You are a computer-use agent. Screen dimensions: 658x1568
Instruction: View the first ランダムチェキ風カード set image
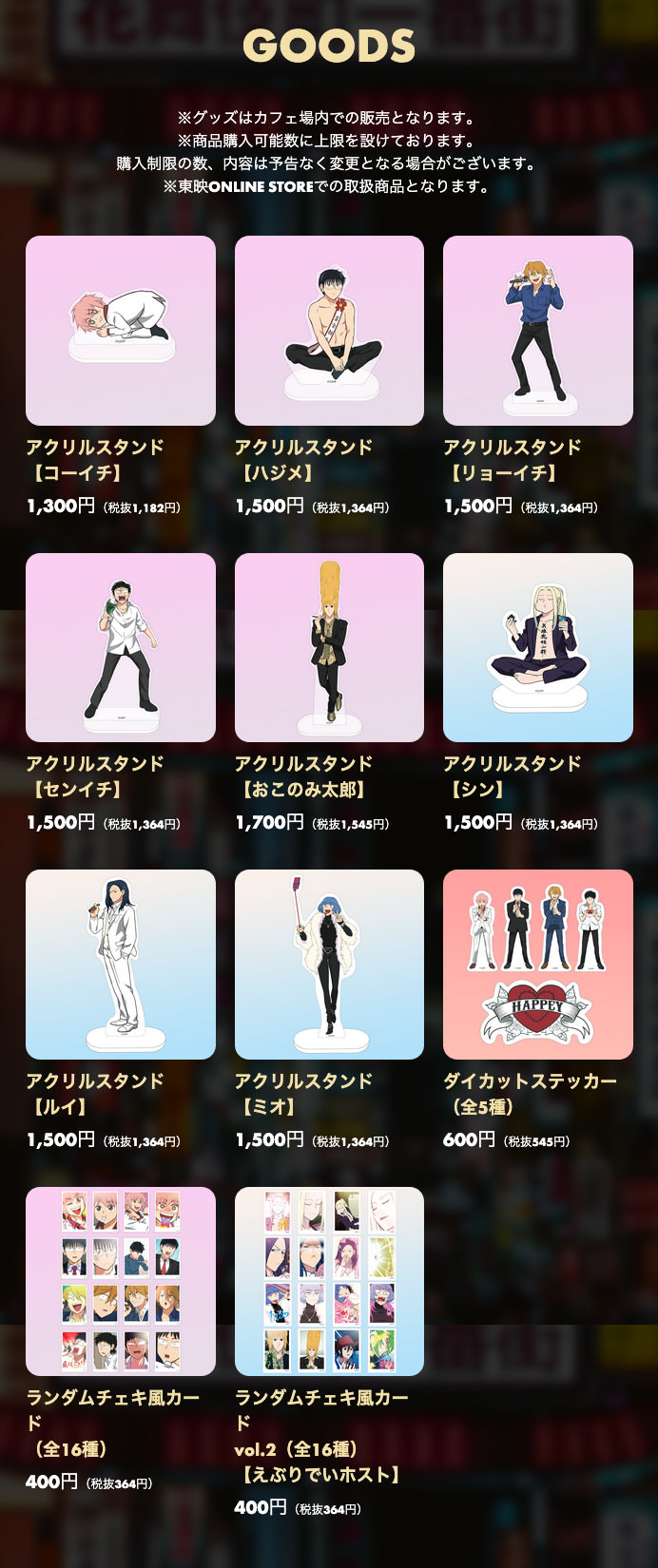(121, 1281)
